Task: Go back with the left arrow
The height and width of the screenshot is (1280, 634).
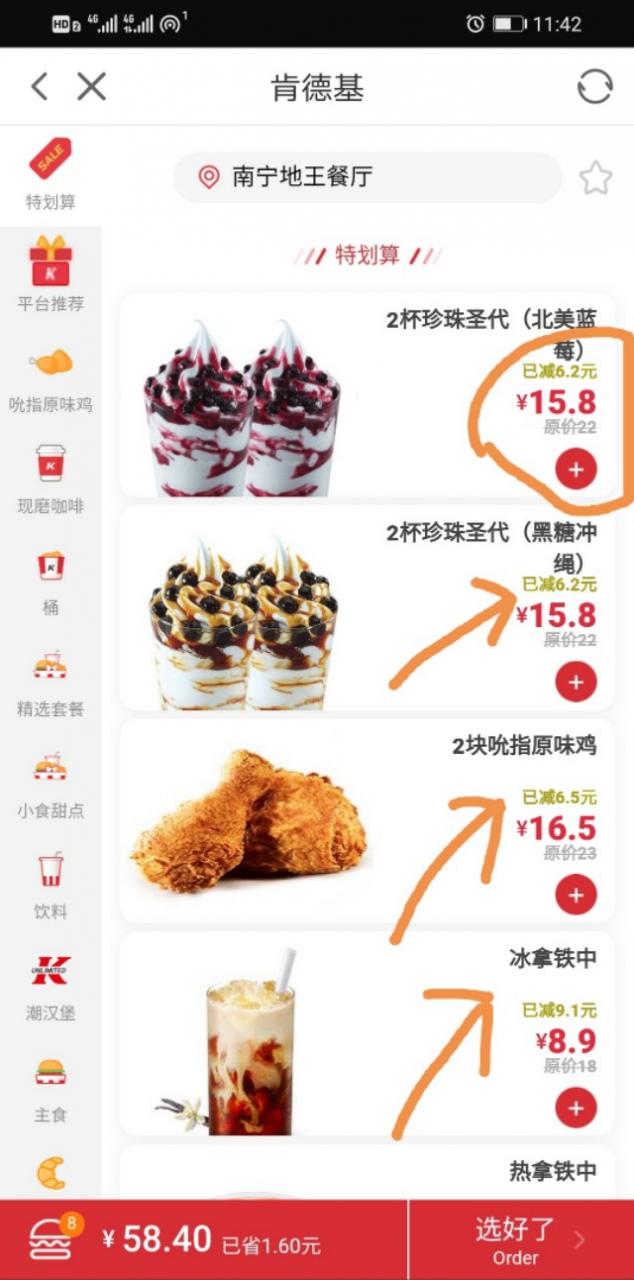Action: click(x=39, y=87)
